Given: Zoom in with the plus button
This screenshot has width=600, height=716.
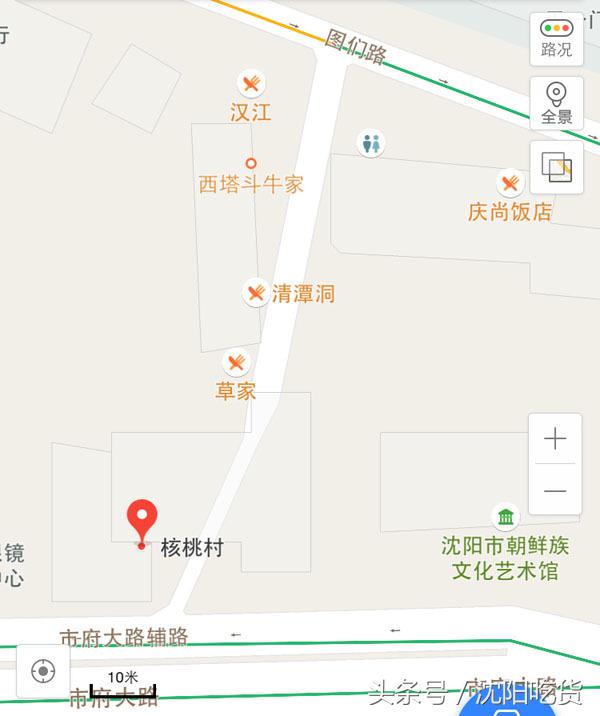Looking at the screenshot, I should 555,439.
